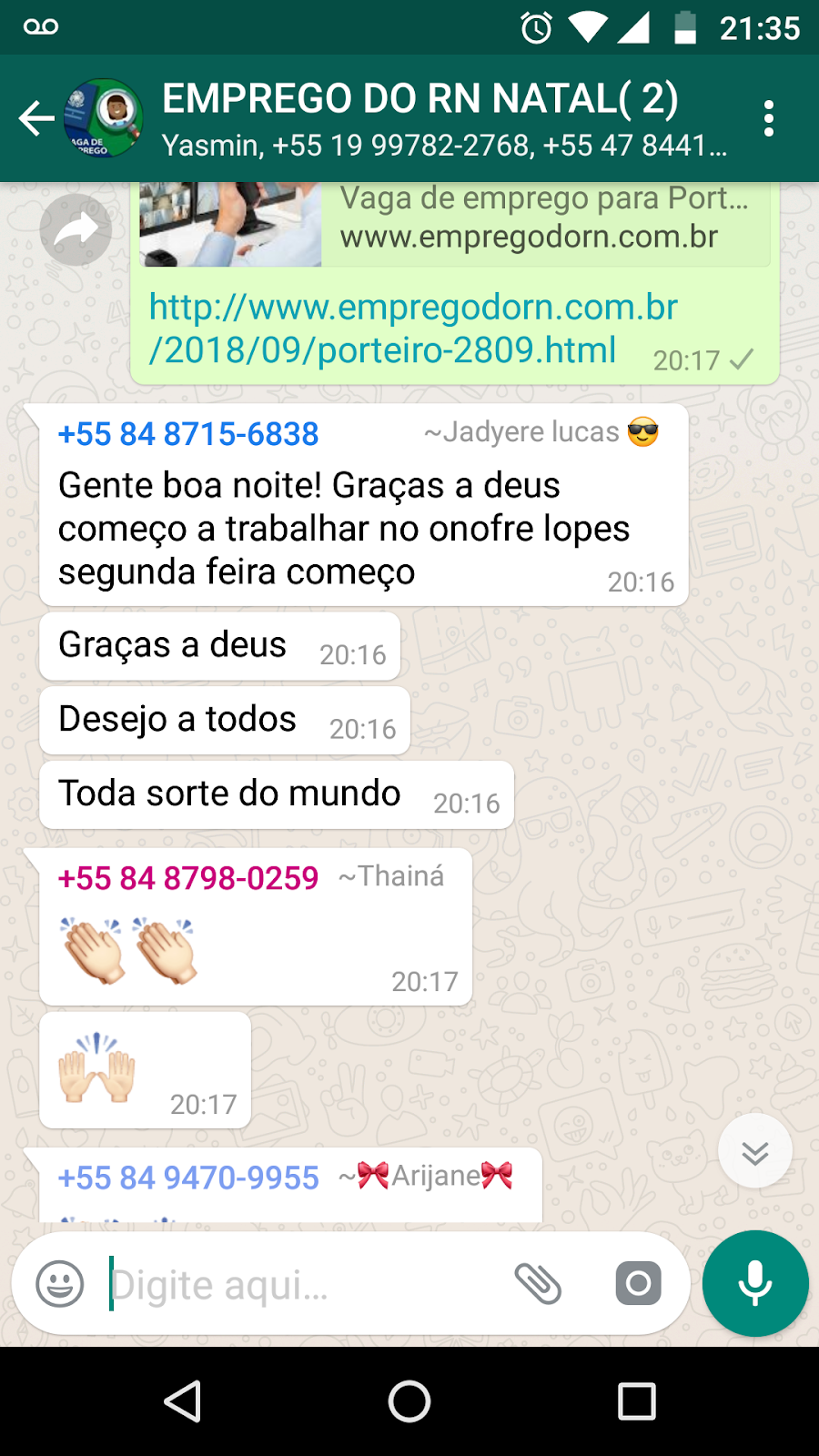The image size is (819, 1456).
Task: Open the Vaga de emprego link preview
Action: pyautogui.click(x=455, y=226)
